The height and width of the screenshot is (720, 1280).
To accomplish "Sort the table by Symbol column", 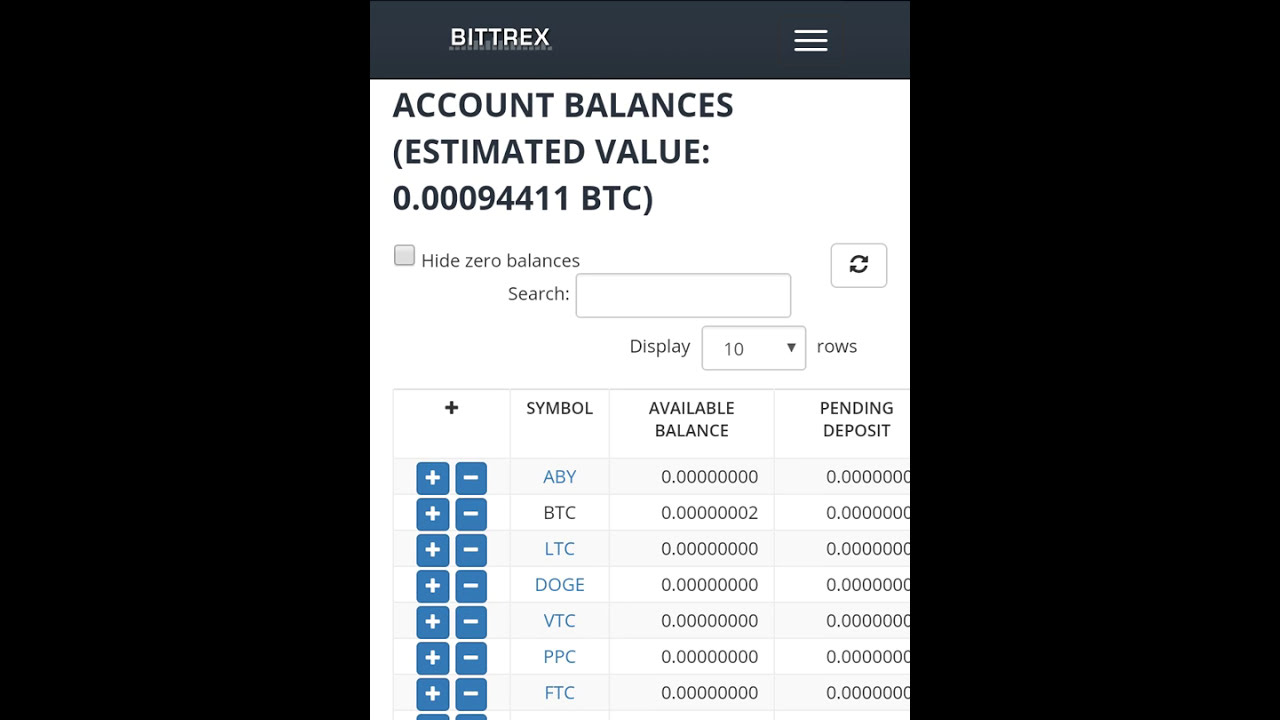I will 559,408.
